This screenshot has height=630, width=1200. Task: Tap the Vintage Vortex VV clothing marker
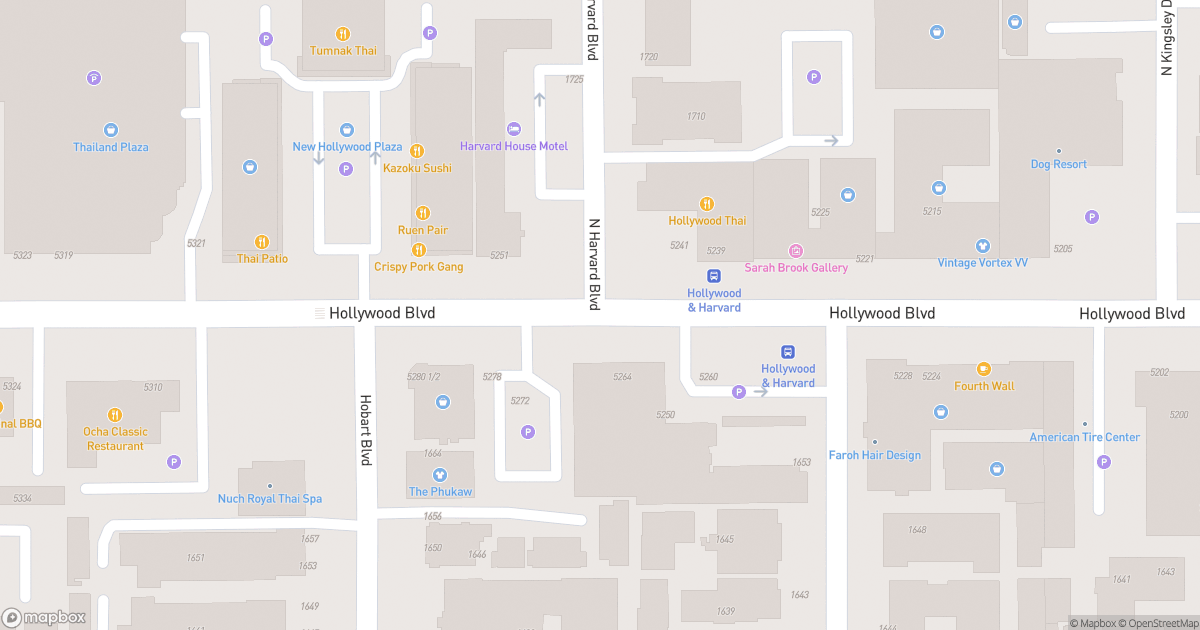coord(982,246)
